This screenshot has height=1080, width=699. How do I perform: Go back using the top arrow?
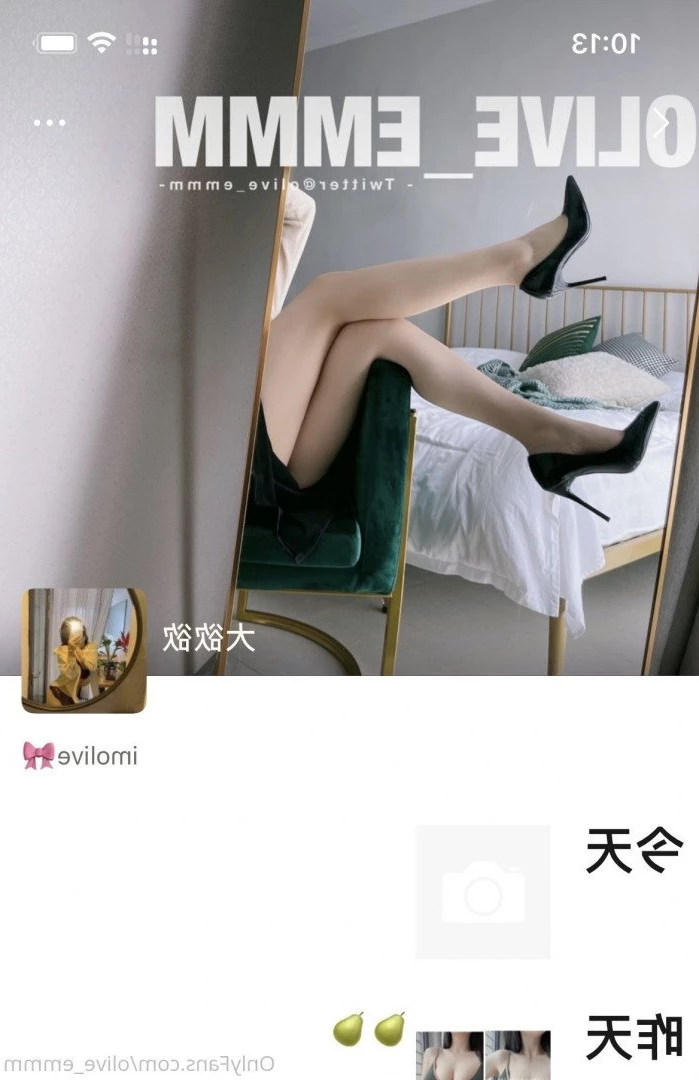coord(661,124)
